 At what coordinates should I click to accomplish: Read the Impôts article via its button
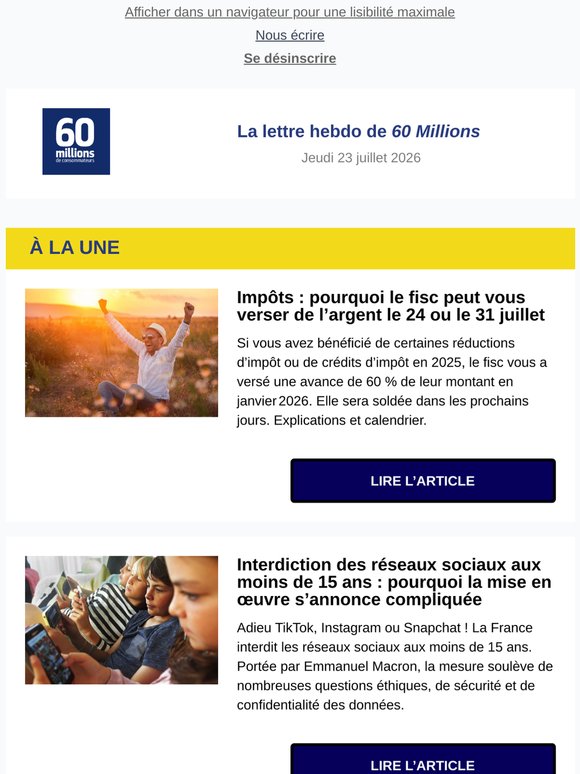click(423, 481)
